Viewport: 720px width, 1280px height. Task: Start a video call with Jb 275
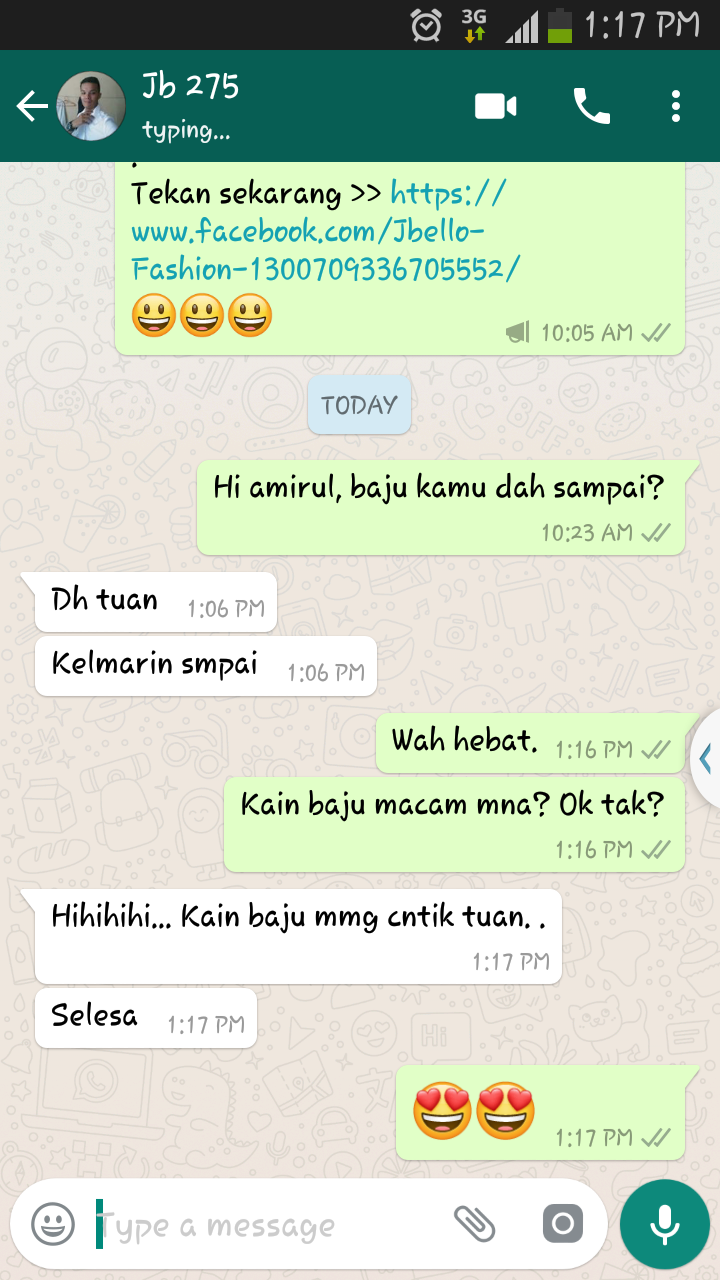[496, 106]
